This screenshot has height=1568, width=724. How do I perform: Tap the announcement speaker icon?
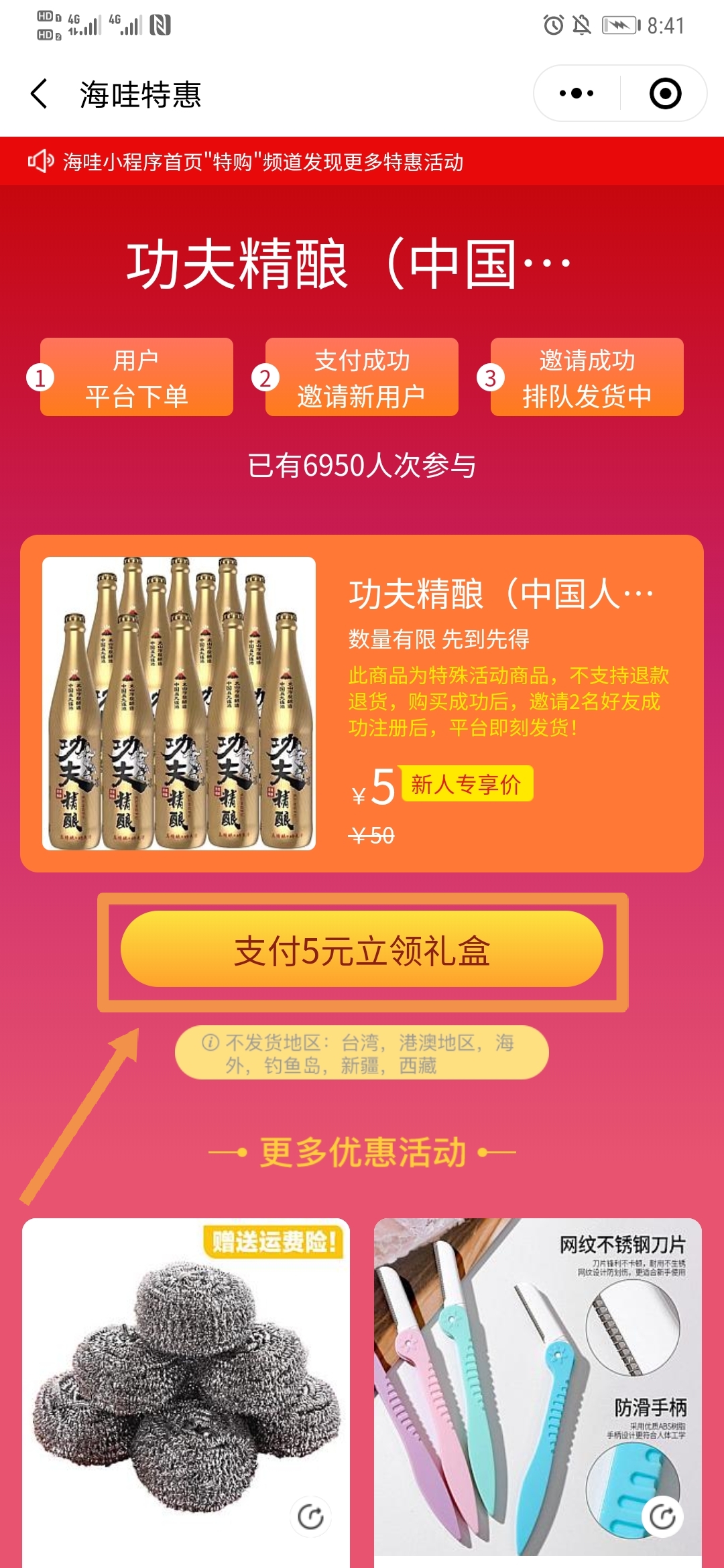(x=40, y=161)
